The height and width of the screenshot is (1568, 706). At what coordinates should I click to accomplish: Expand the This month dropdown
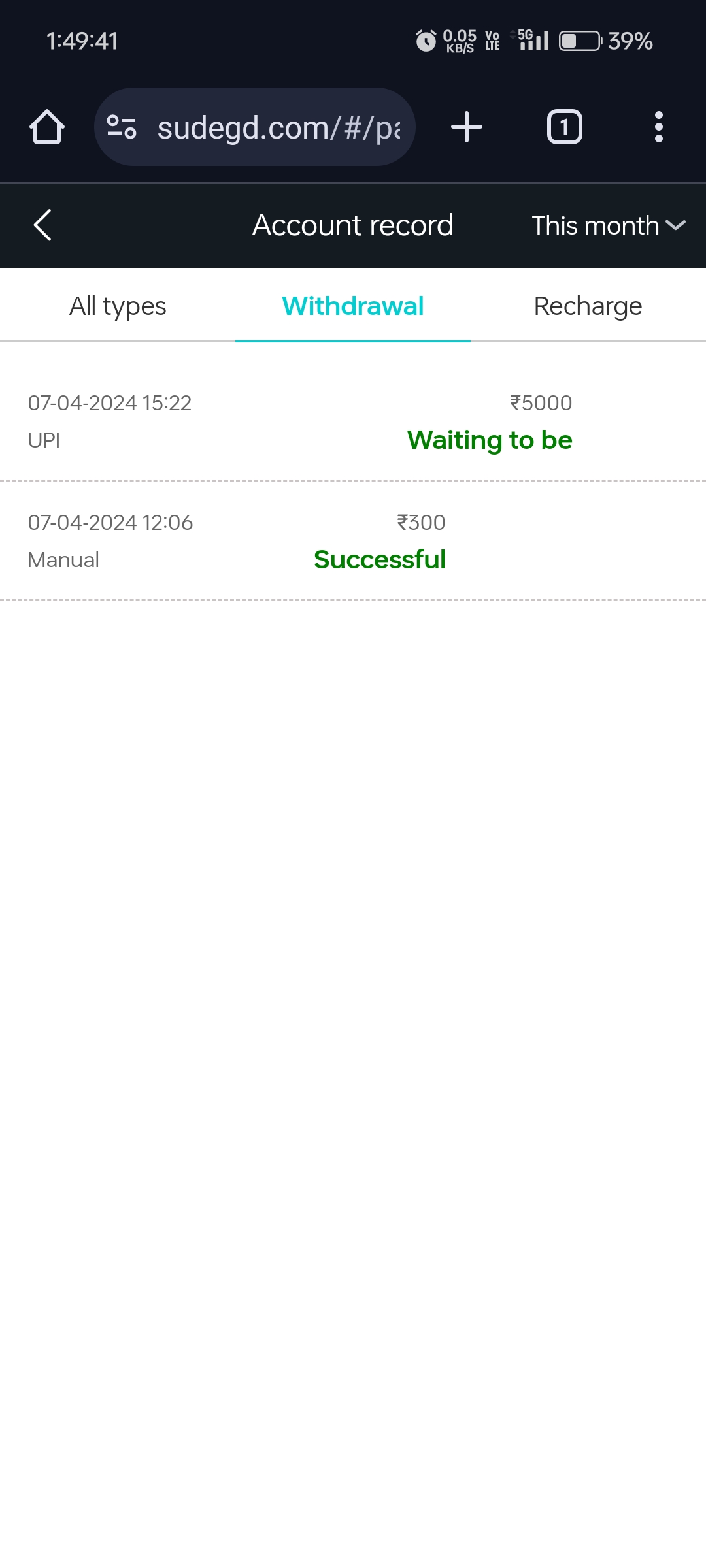[x=608, y=225]
